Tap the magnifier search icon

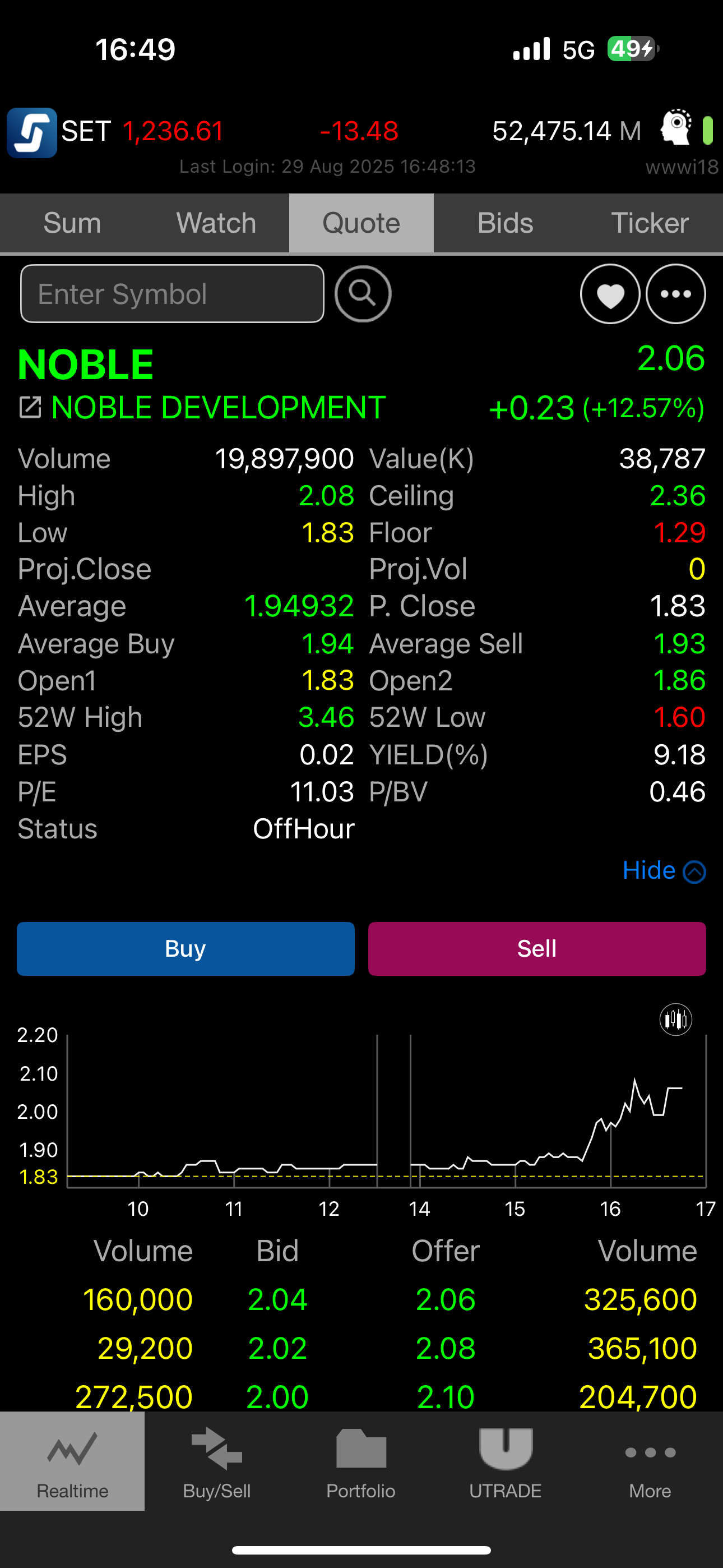[x=363, y=294]
